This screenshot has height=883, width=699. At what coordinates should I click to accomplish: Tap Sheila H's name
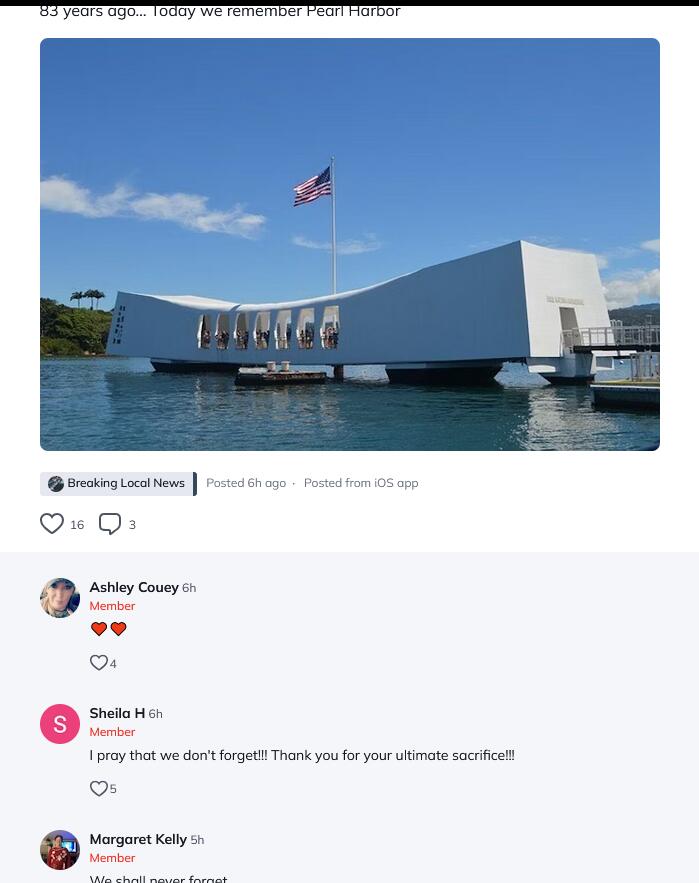point(117,713)
